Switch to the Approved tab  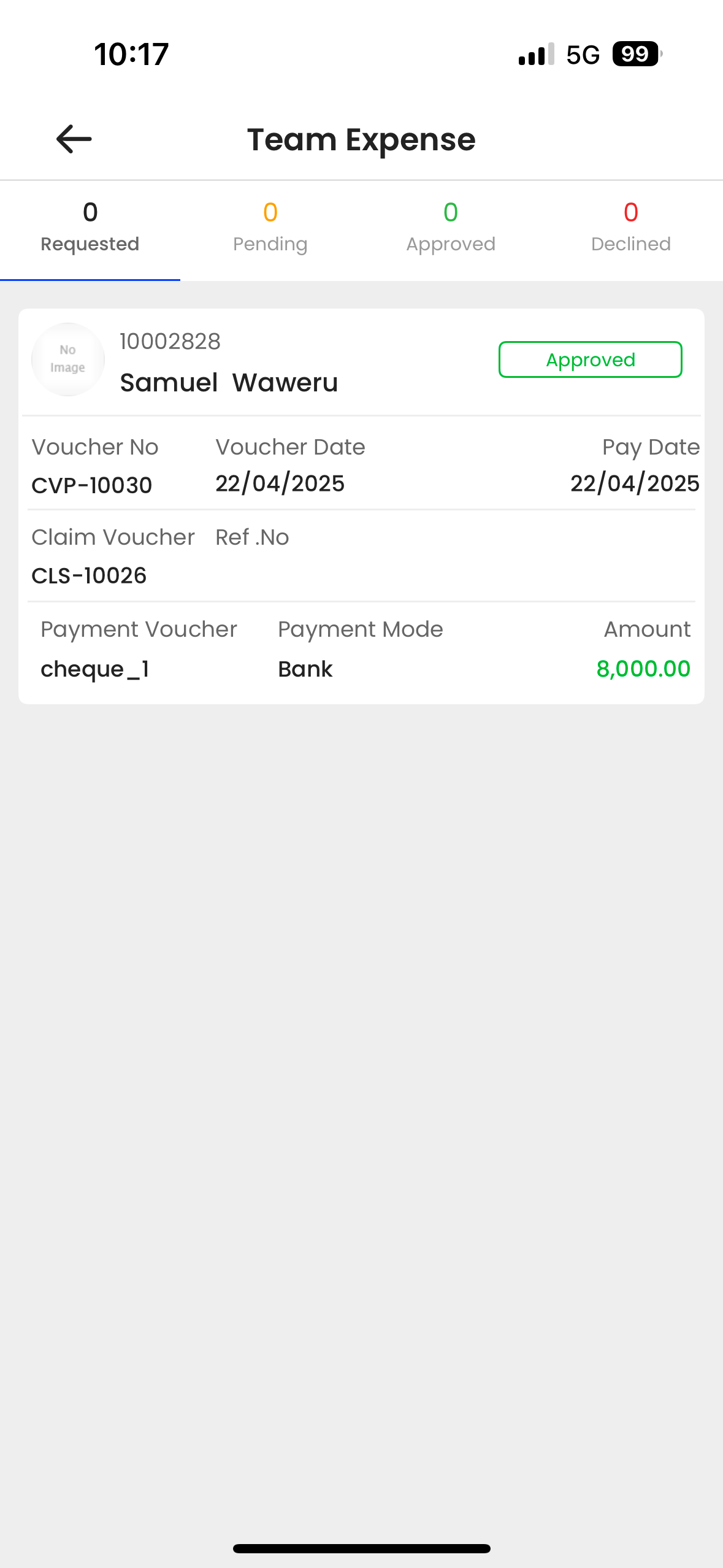click(451, 230)
